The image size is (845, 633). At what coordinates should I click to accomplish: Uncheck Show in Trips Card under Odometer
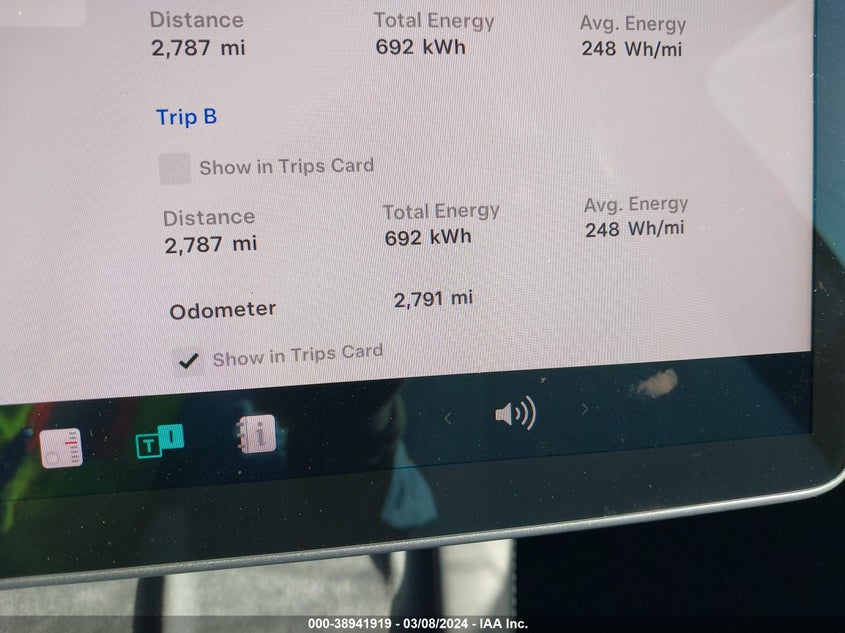coord(188,361)
